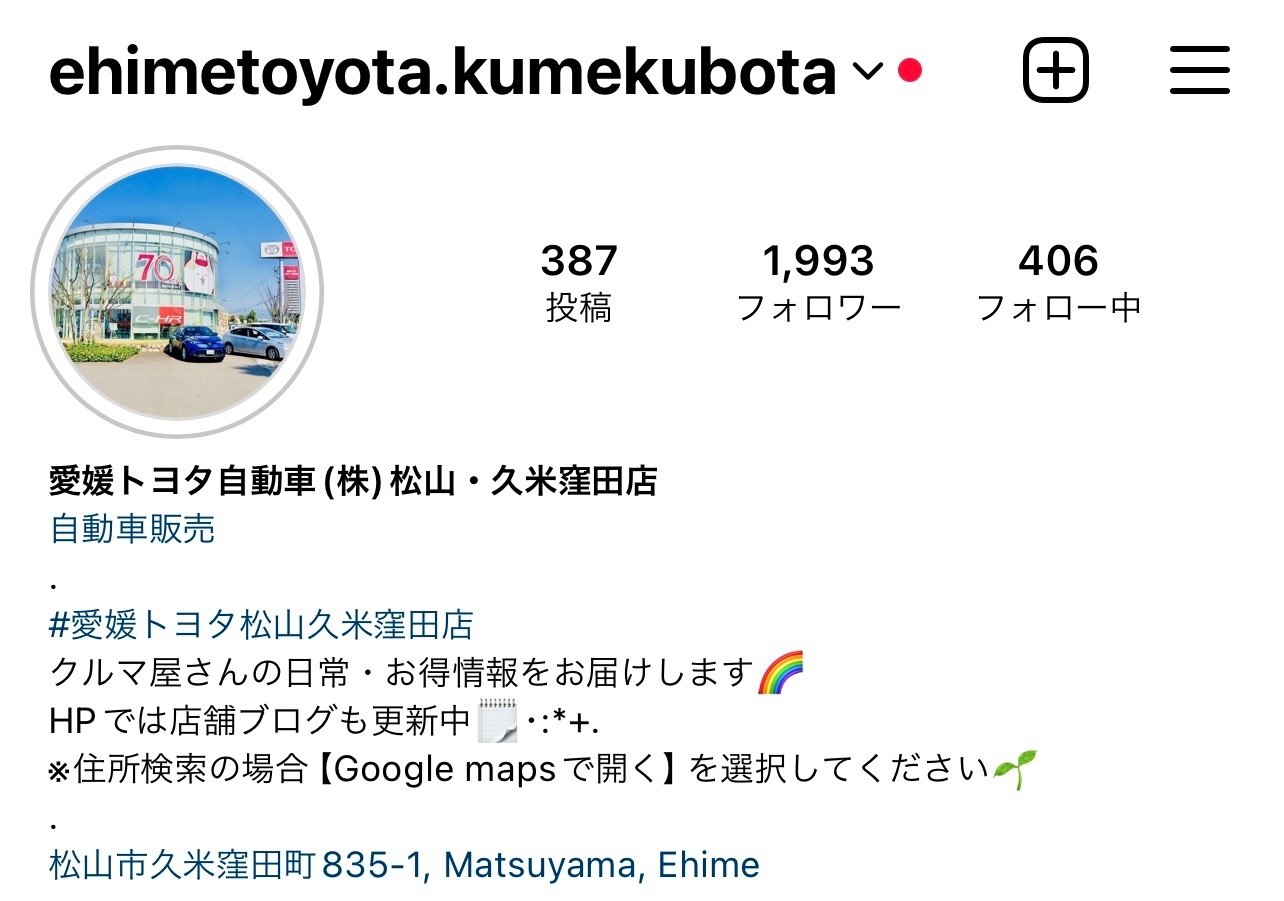Open the 自動車販売 category link
The height and width of the screenshot is (901, 1284).
(132, 529)
